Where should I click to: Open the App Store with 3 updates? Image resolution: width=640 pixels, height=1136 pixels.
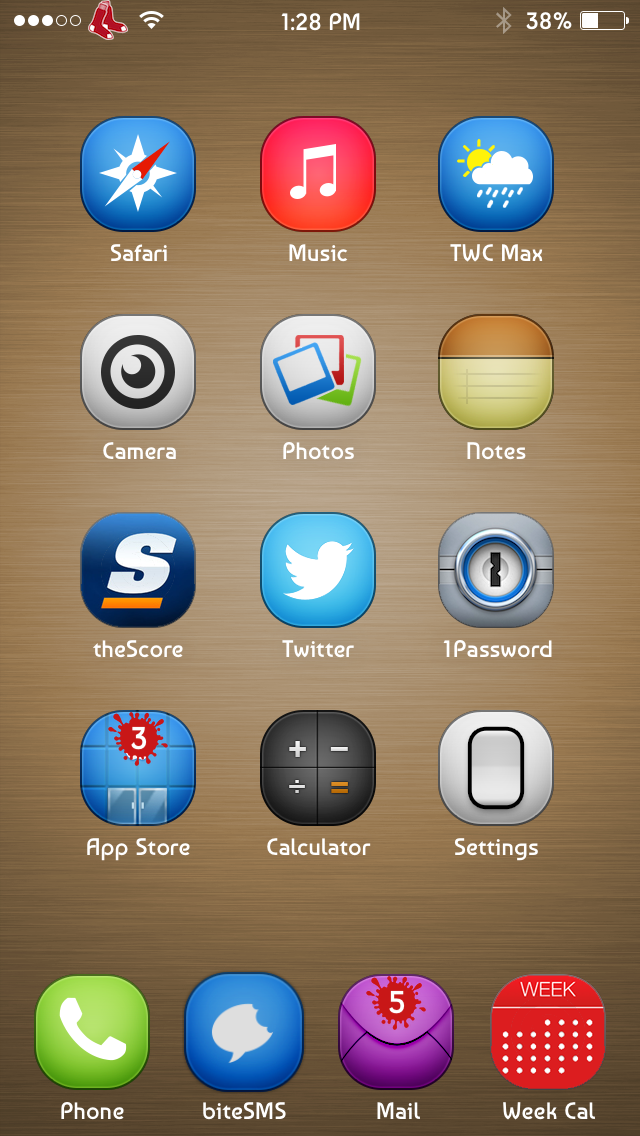(138, 769)
